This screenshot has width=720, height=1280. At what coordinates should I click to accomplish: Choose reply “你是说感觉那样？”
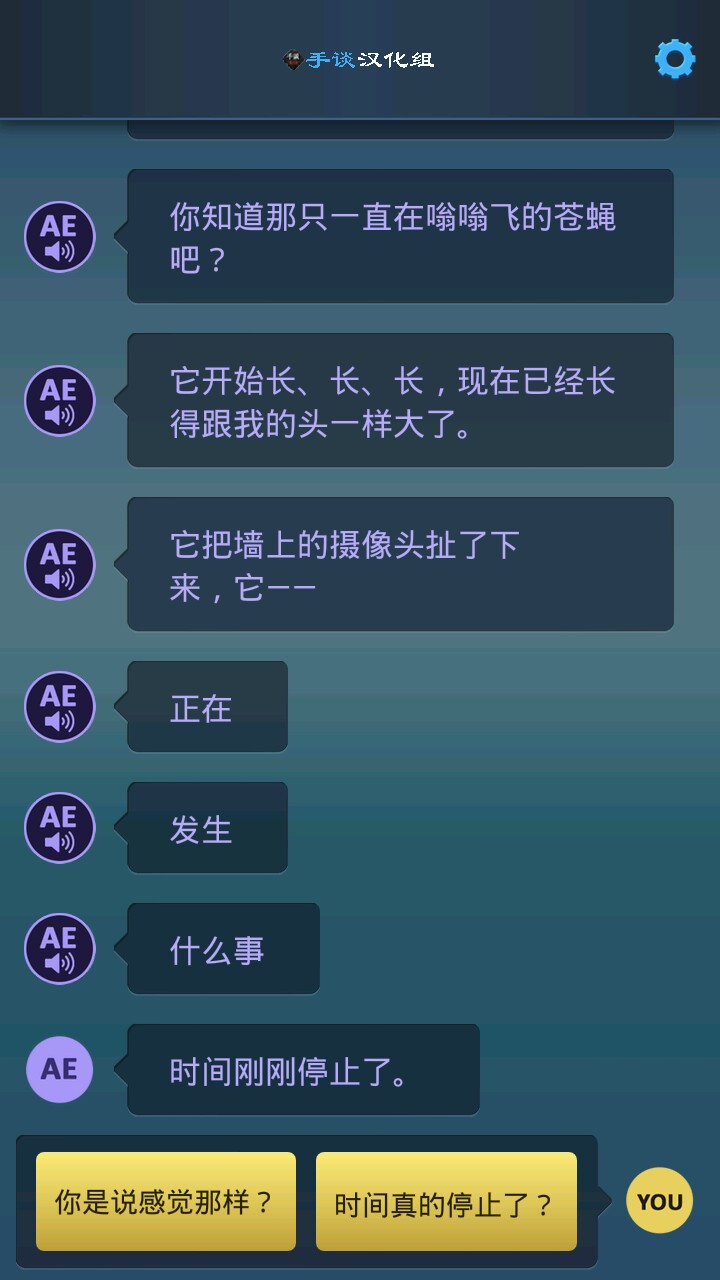166,1201
